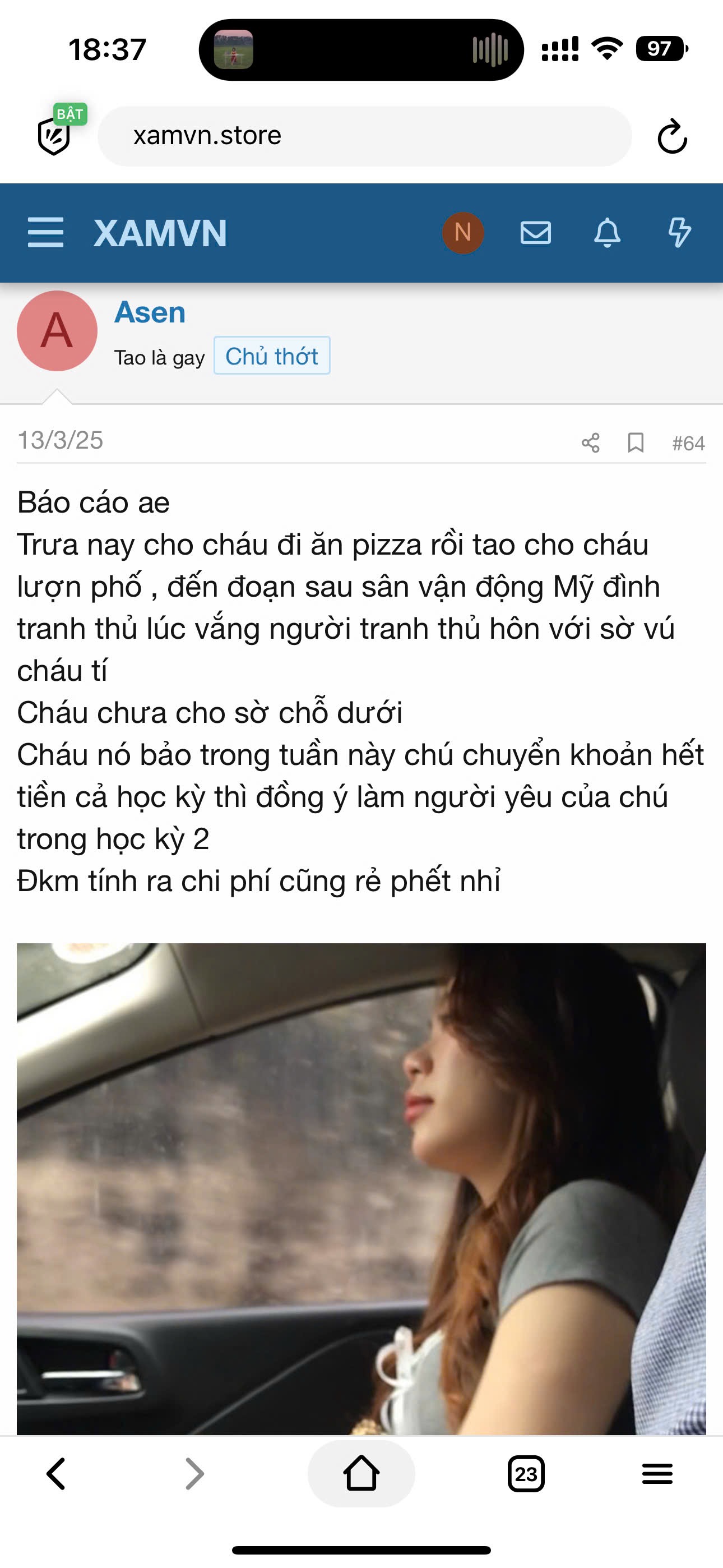723x1568 pixels.
Task: Open the tab switcher showing 23 tabs
Action: tap(526, 1474)
